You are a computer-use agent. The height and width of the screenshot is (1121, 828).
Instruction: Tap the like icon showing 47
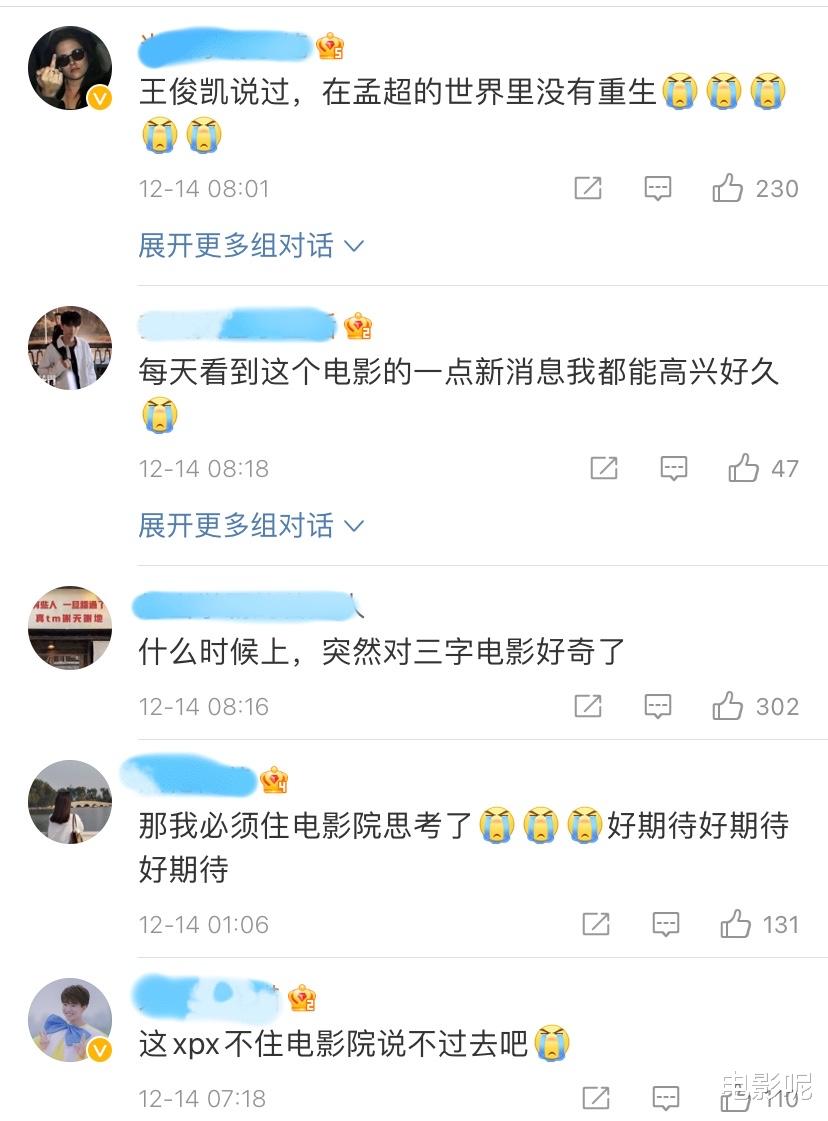[744, 468]
